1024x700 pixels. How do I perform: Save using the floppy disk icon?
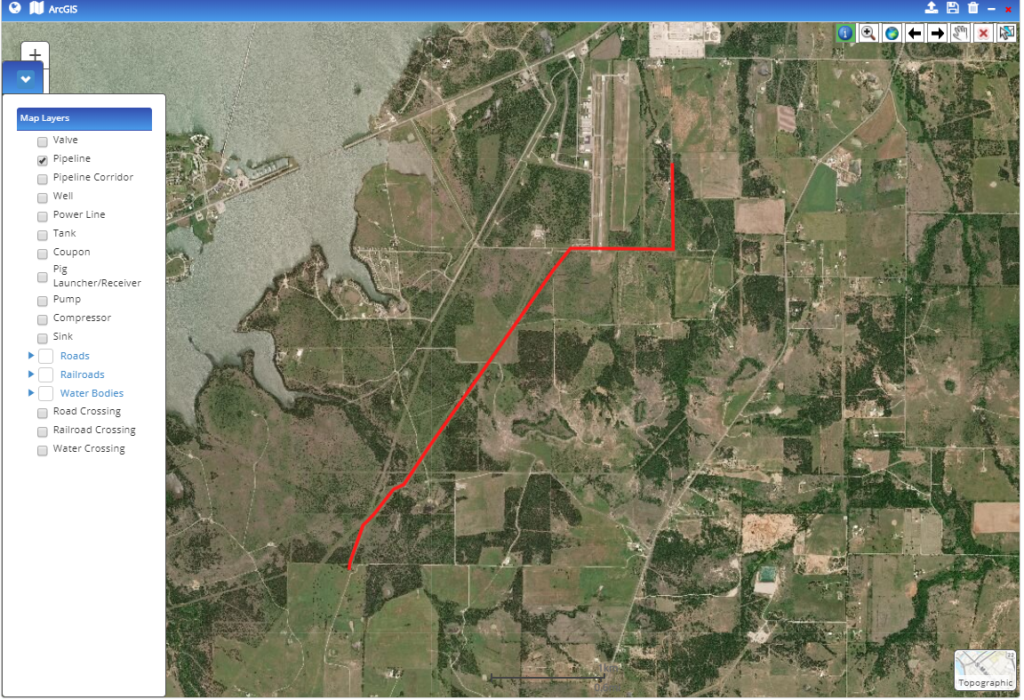[x=952, y=8]
